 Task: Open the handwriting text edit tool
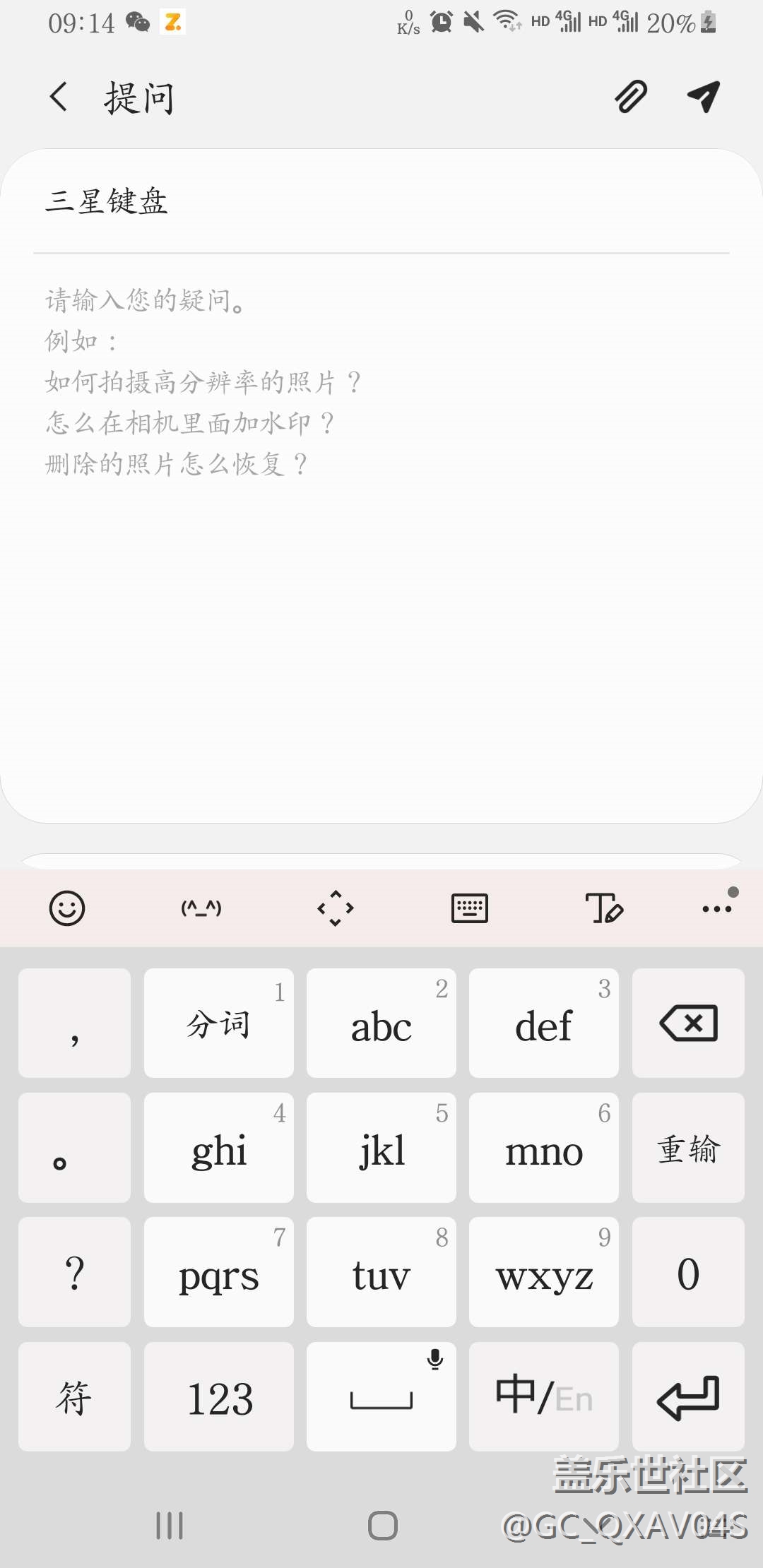click(x=604, y=908)
